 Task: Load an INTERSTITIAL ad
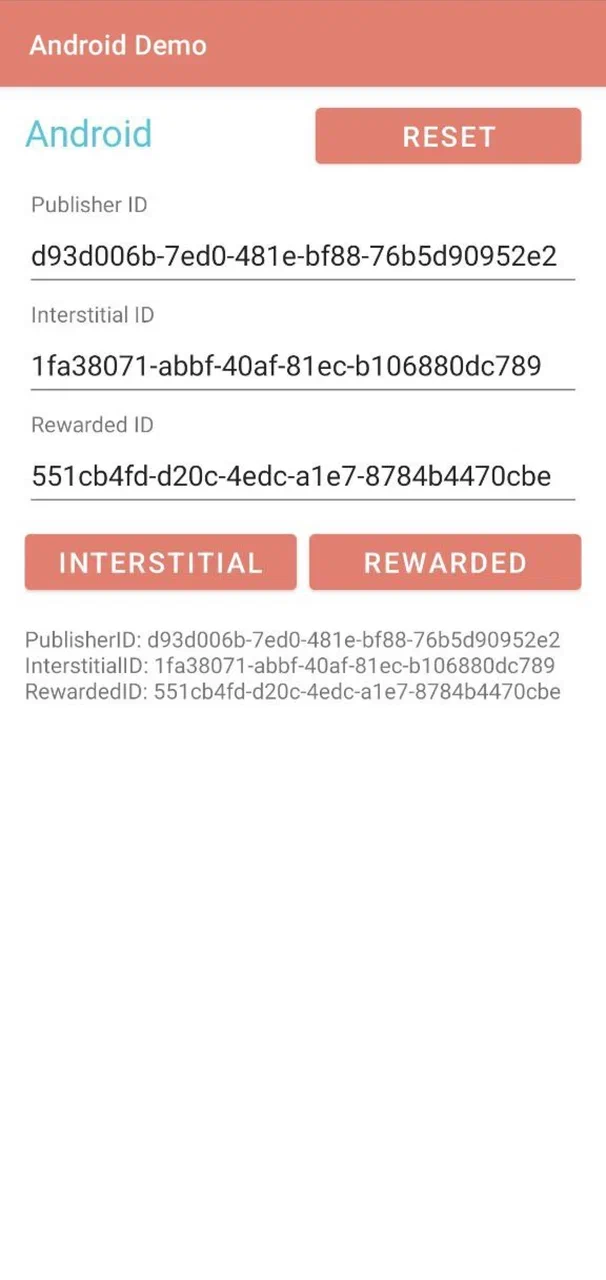[161, 562]
